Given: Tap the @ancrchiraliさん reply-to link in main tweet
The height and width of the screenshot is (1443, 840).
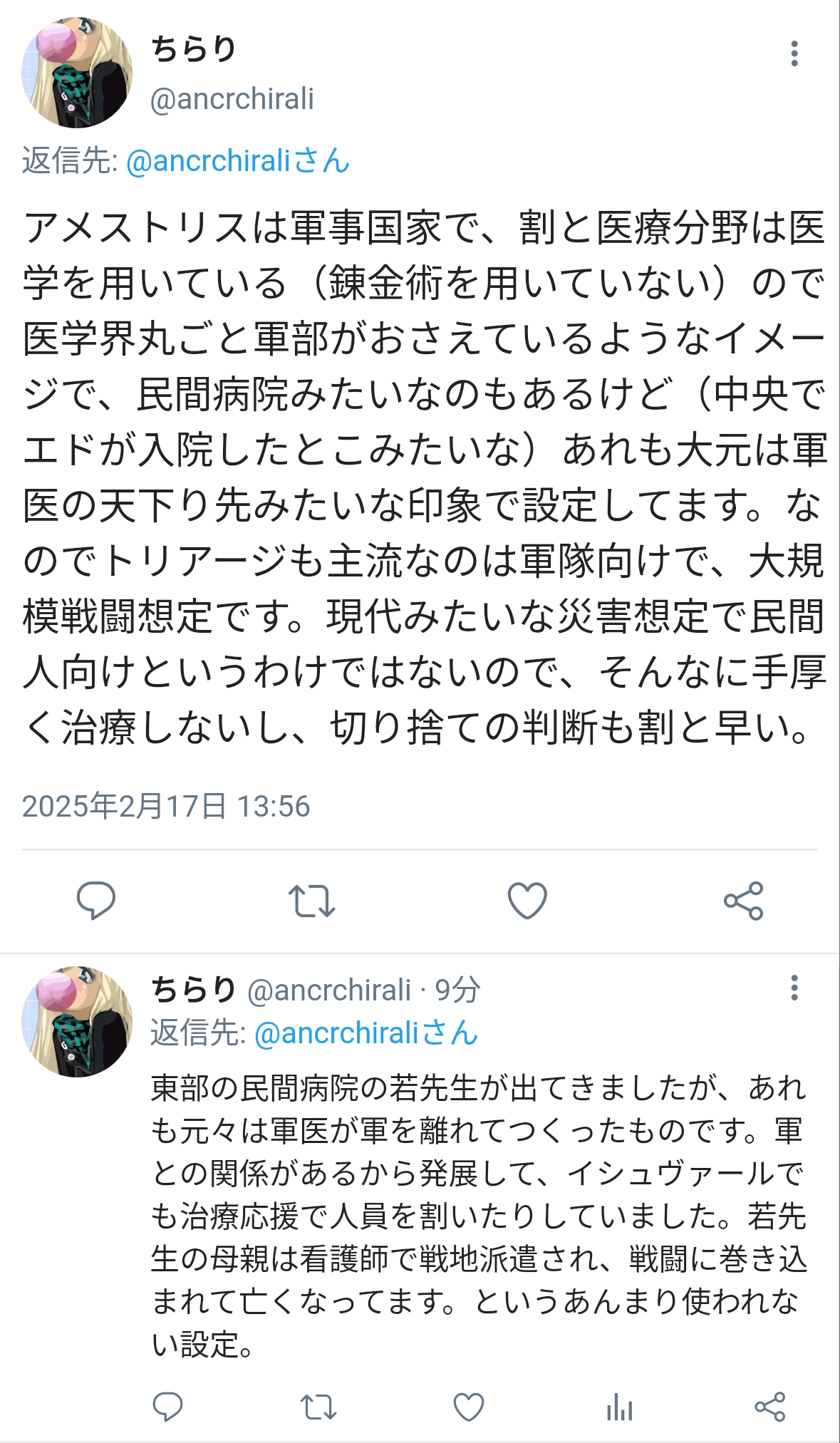Looking at the screenshot, I should pyautogui.click(x=238, y=161).
